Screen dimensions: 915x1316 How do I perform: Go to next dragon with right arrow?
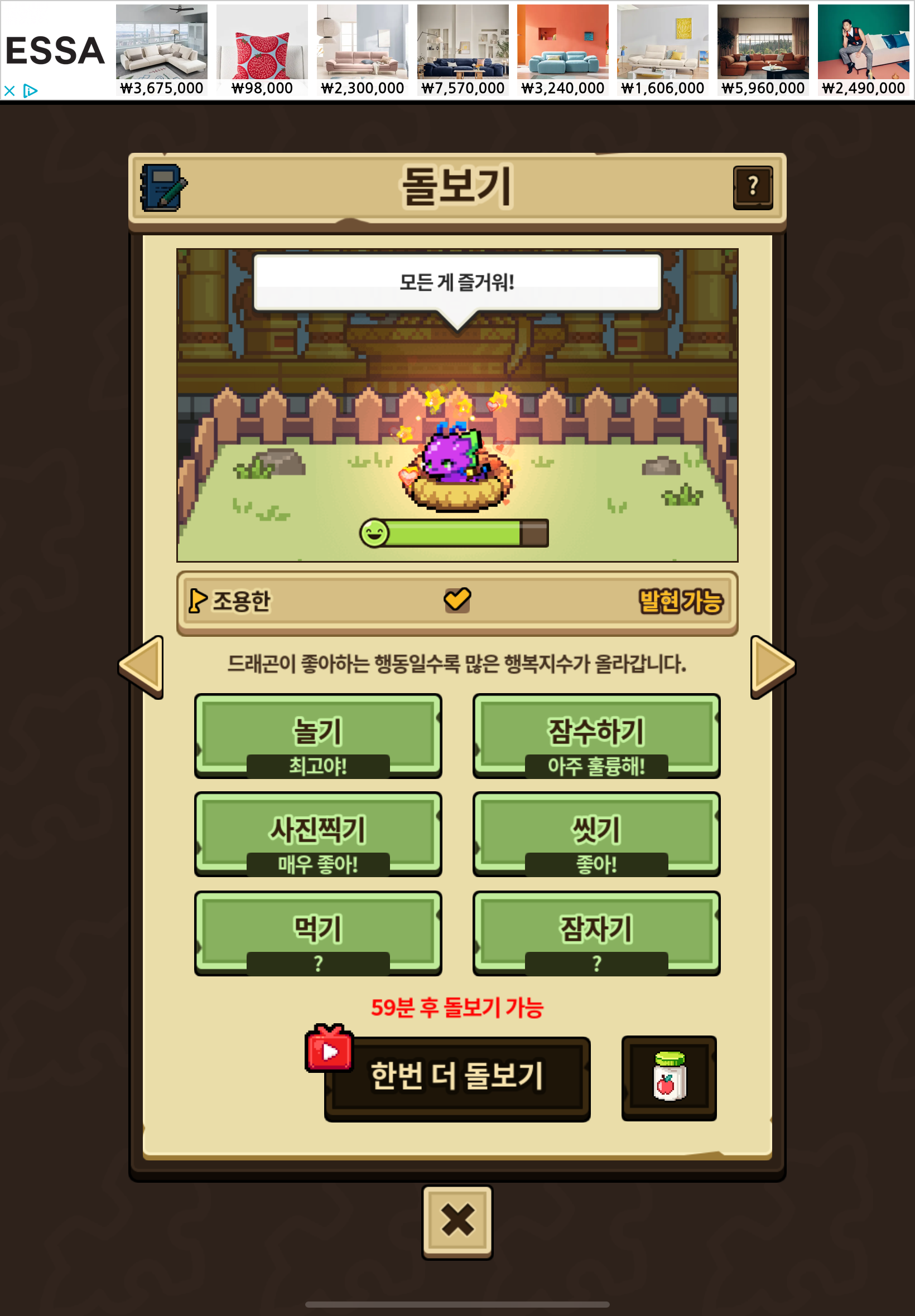pyautogui.click(x=772, y=666)
